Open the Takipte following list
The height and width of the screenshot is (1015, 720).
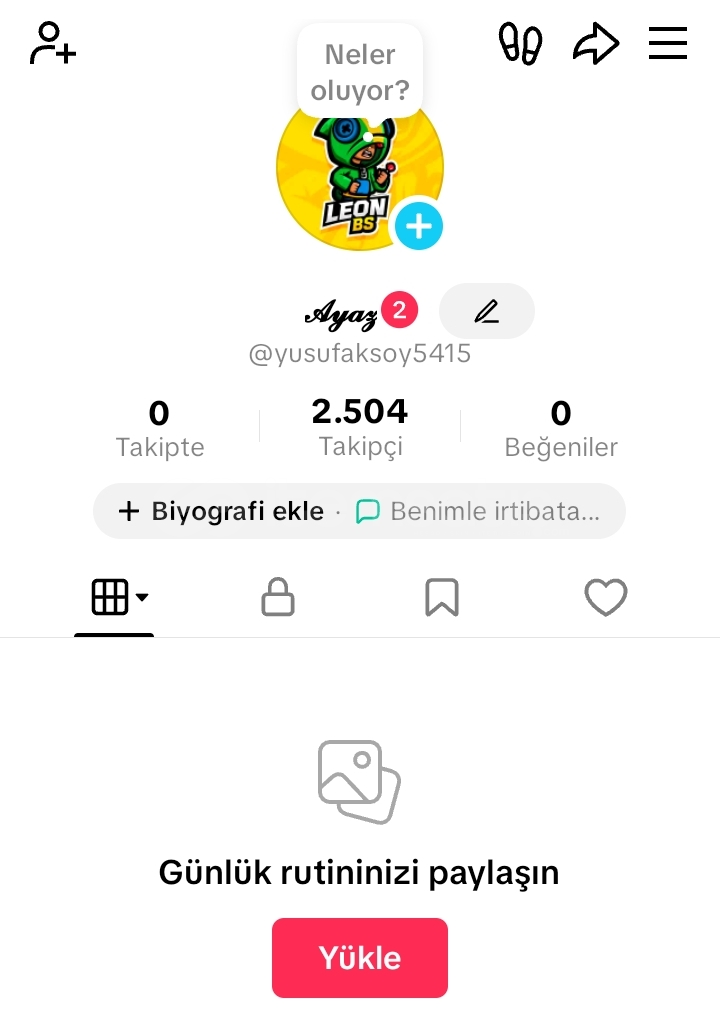point(160,428)
